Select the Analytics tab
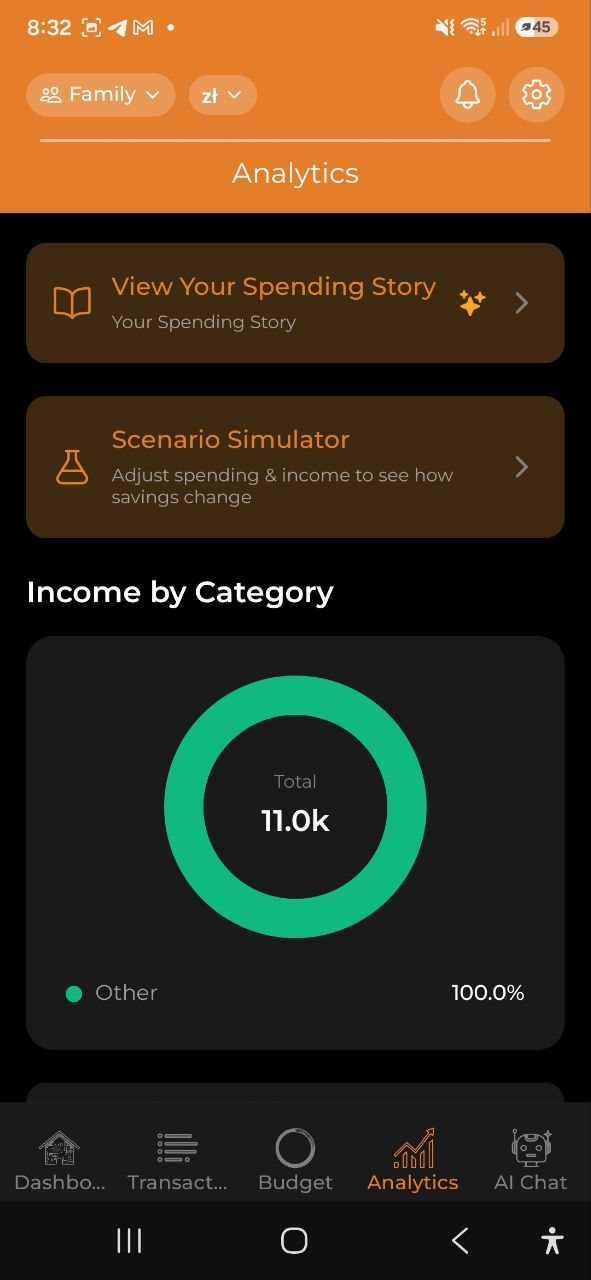This screenshot has width=591, height=1280. click(413, 1160)
